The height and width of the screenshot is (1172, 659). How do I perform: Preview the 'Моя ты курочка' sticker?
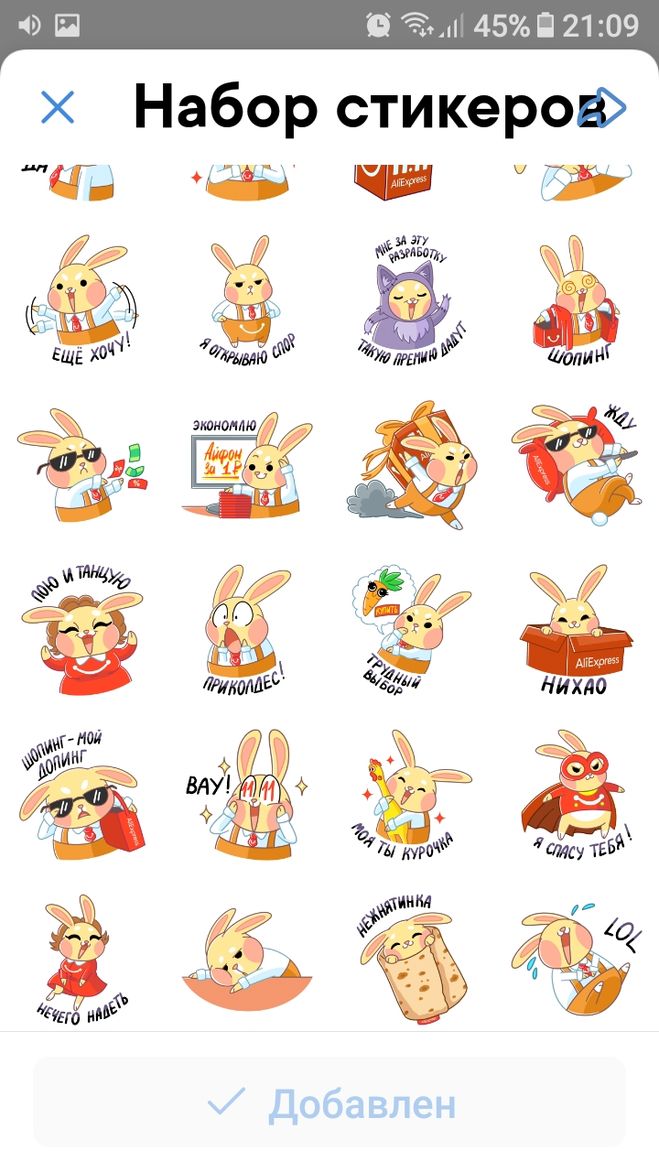(x=412, y=794)
